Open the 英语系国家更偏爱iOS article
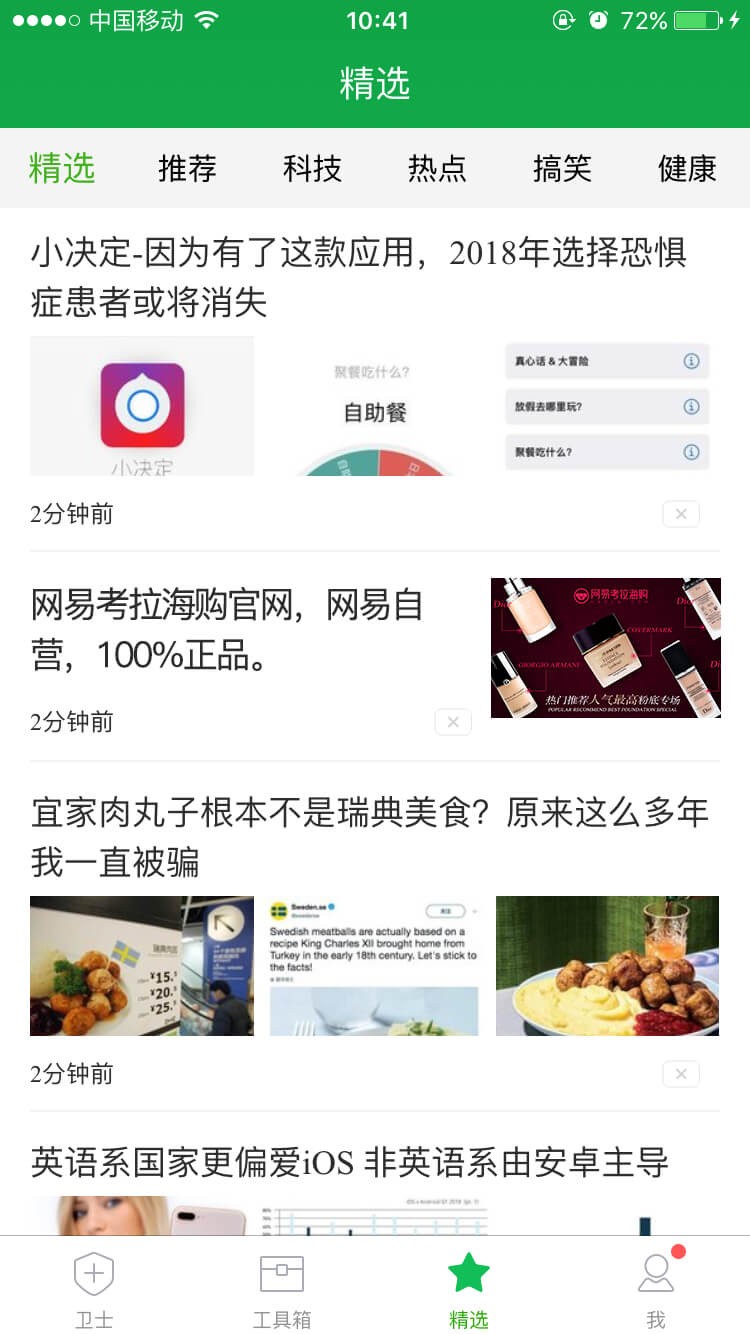The image size is (750, 1334). [x=350, y=1163]
